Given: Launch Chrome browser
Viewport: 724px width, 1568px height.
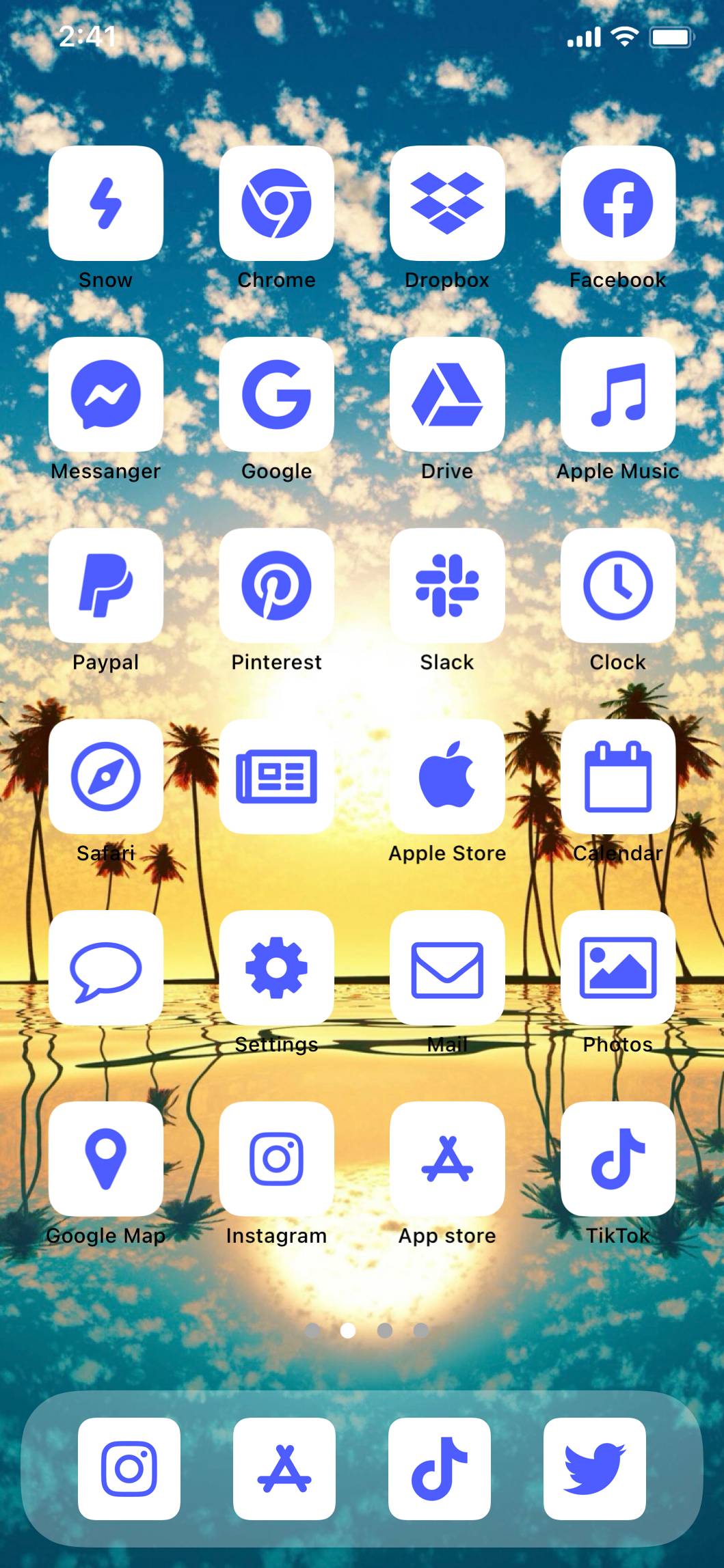Looking at the screenshot, I should 277,203.
